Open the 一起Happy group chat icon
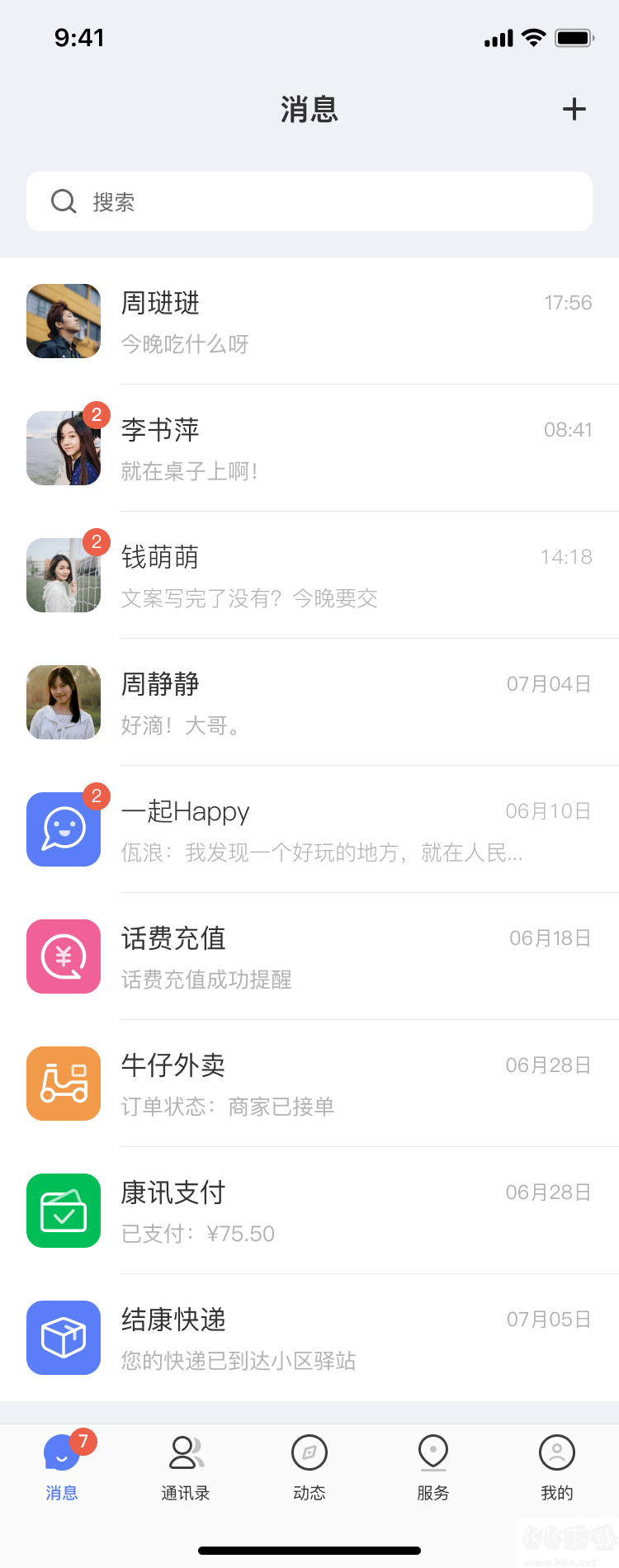This screenshot has height=1568, width=619. pyautogui.click(x=63, y=829)
